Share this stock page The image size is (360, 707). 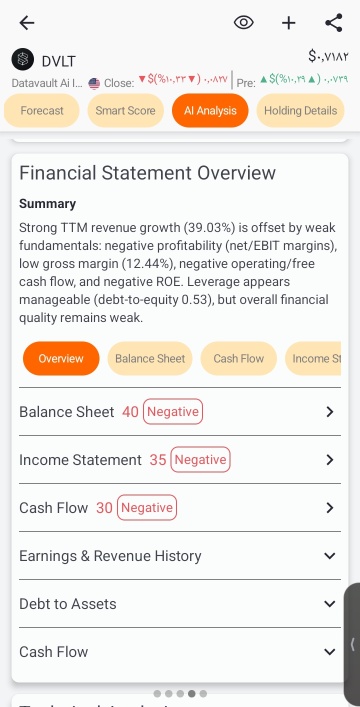333,23
